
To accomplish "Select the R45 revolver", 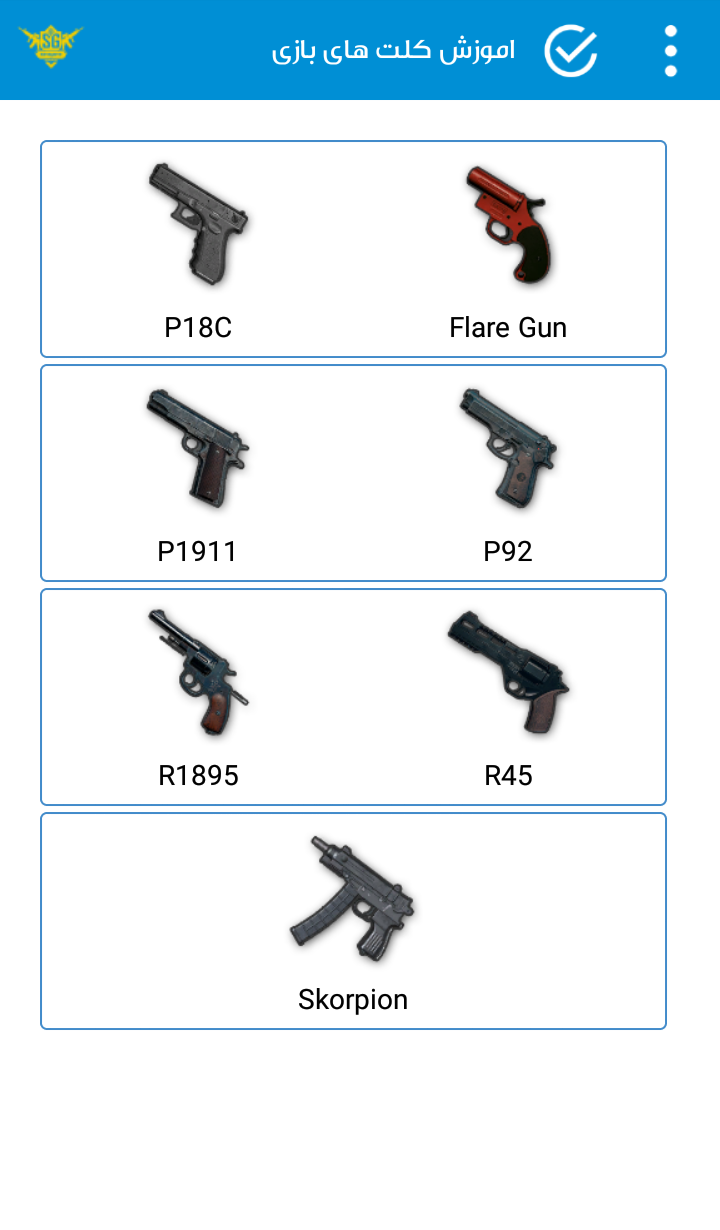I will pyautogui.click(x=508, y=697).
